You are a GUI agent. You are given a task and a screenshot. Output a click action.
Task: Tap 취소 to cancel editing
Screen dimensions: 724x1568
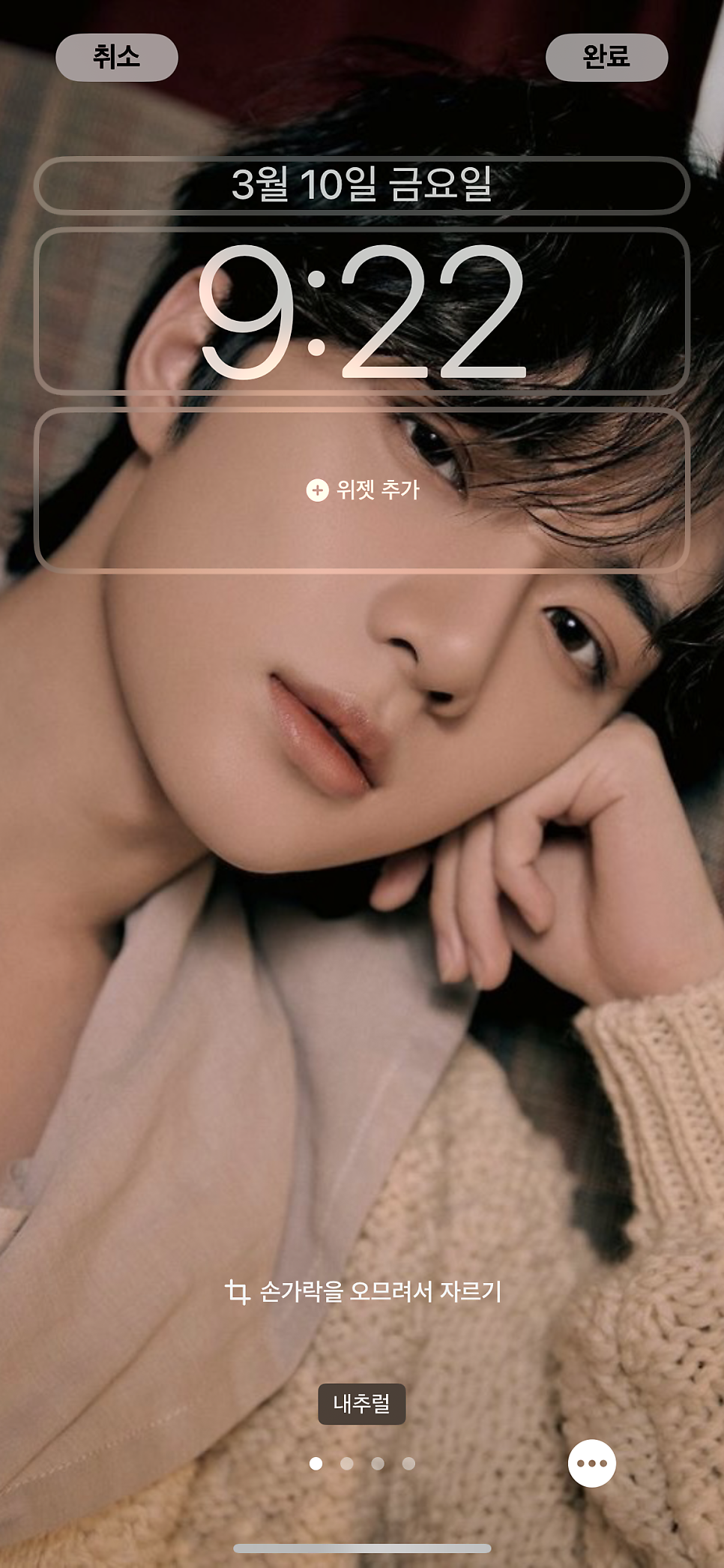(x=117, y=57)
